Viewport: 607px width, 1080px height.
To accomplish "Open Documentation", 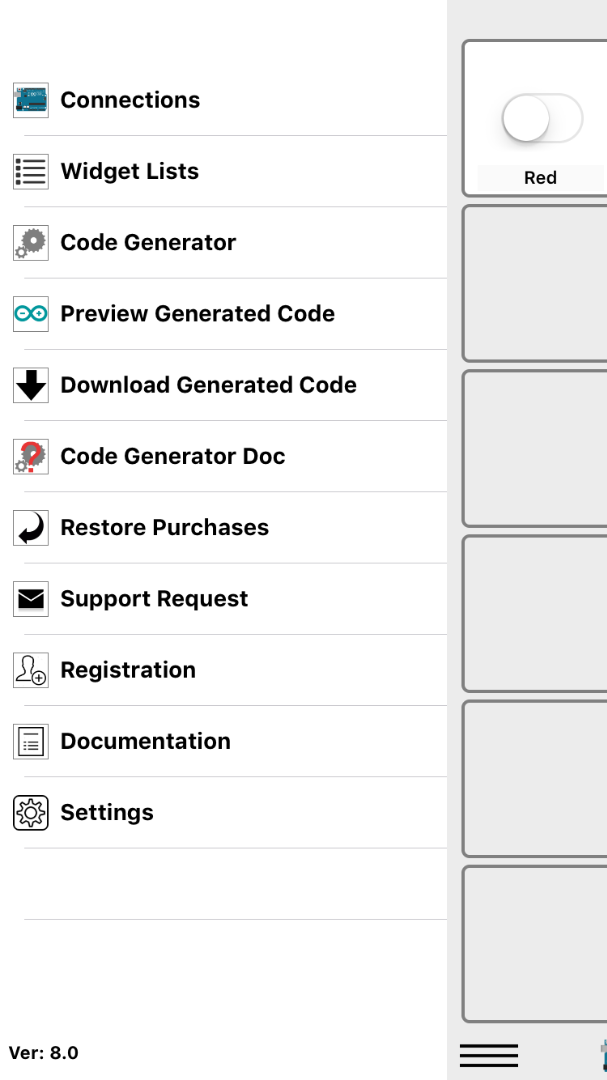I will click(145, 741).
